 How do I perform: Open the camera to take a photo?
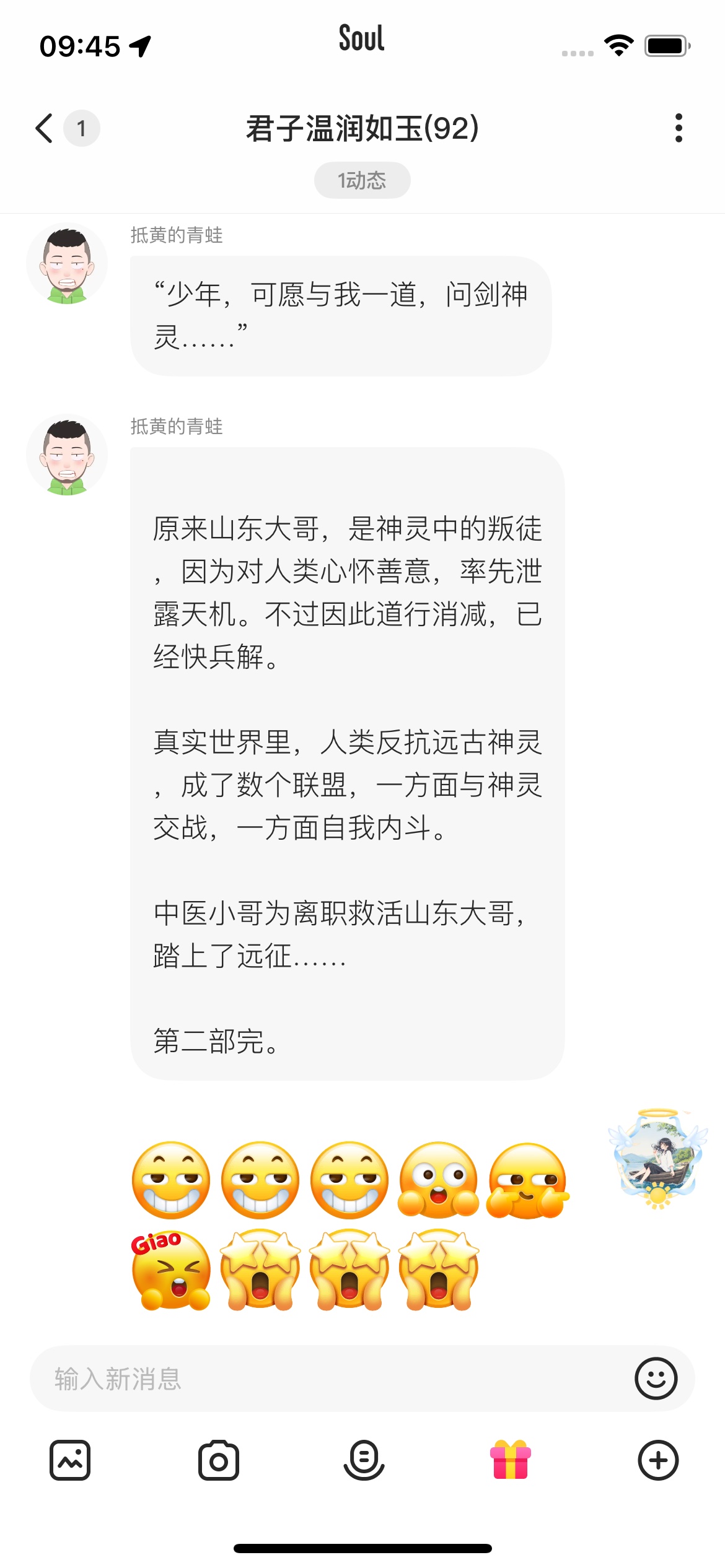(218, 1460)
